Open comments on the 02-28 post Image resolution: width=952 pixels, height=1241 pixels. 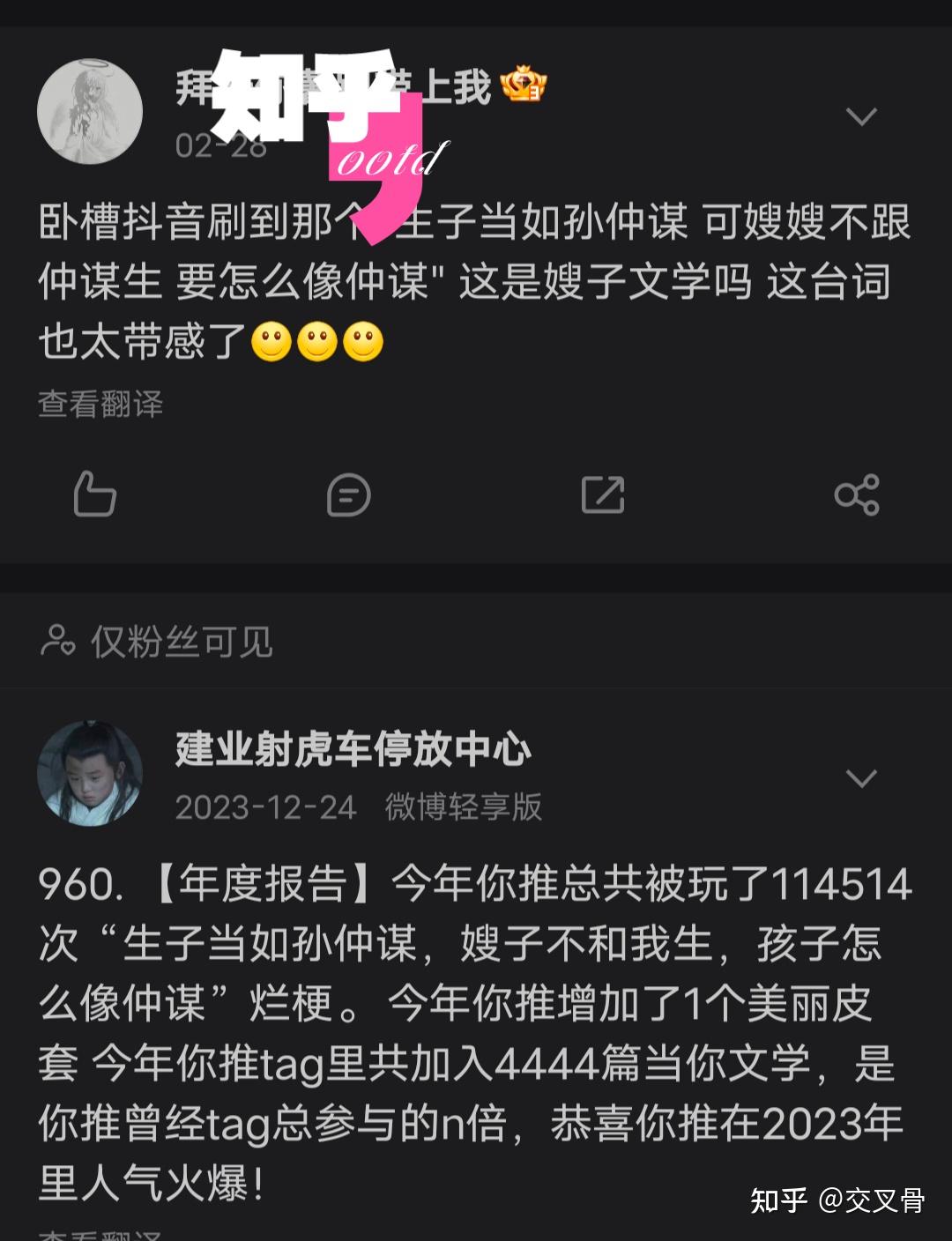[348, 494]
